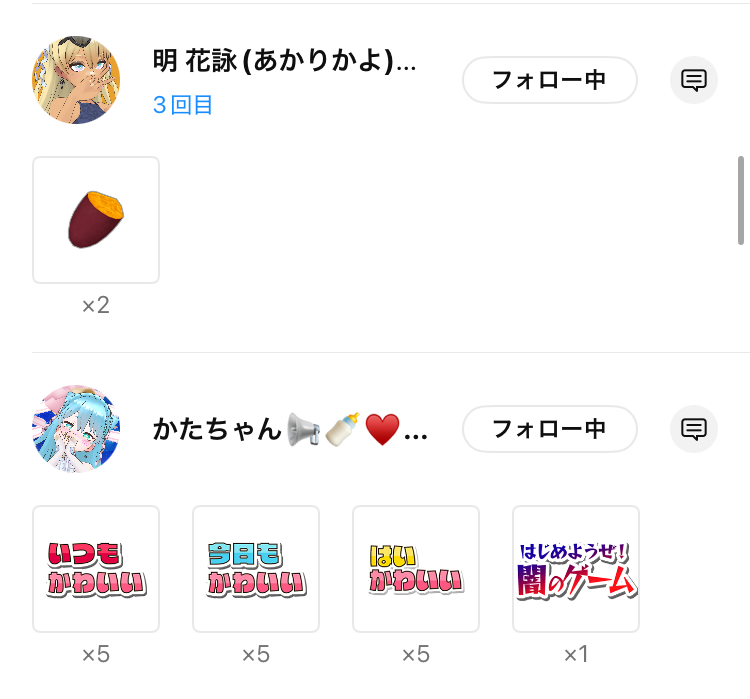This screenshot has width=750, height=699.
Task: Open the message icon beside 明 花詠
Action: 694,80
